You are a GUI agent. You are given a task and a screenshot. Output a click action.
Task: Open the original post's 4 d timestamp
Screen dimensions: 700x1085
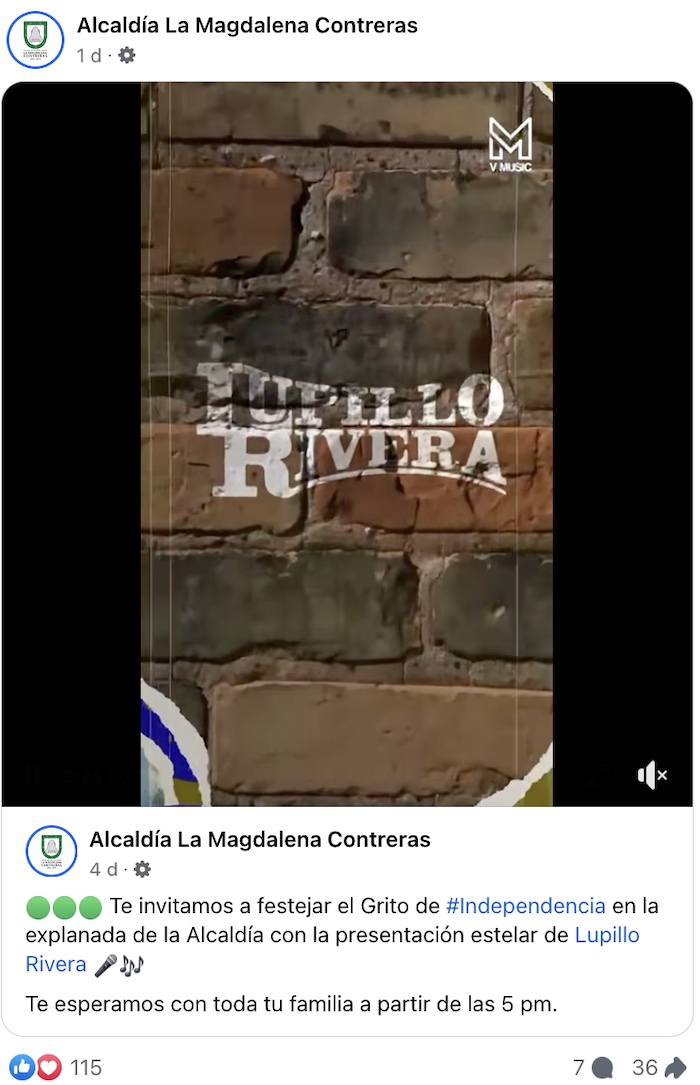tap(103, 869)
